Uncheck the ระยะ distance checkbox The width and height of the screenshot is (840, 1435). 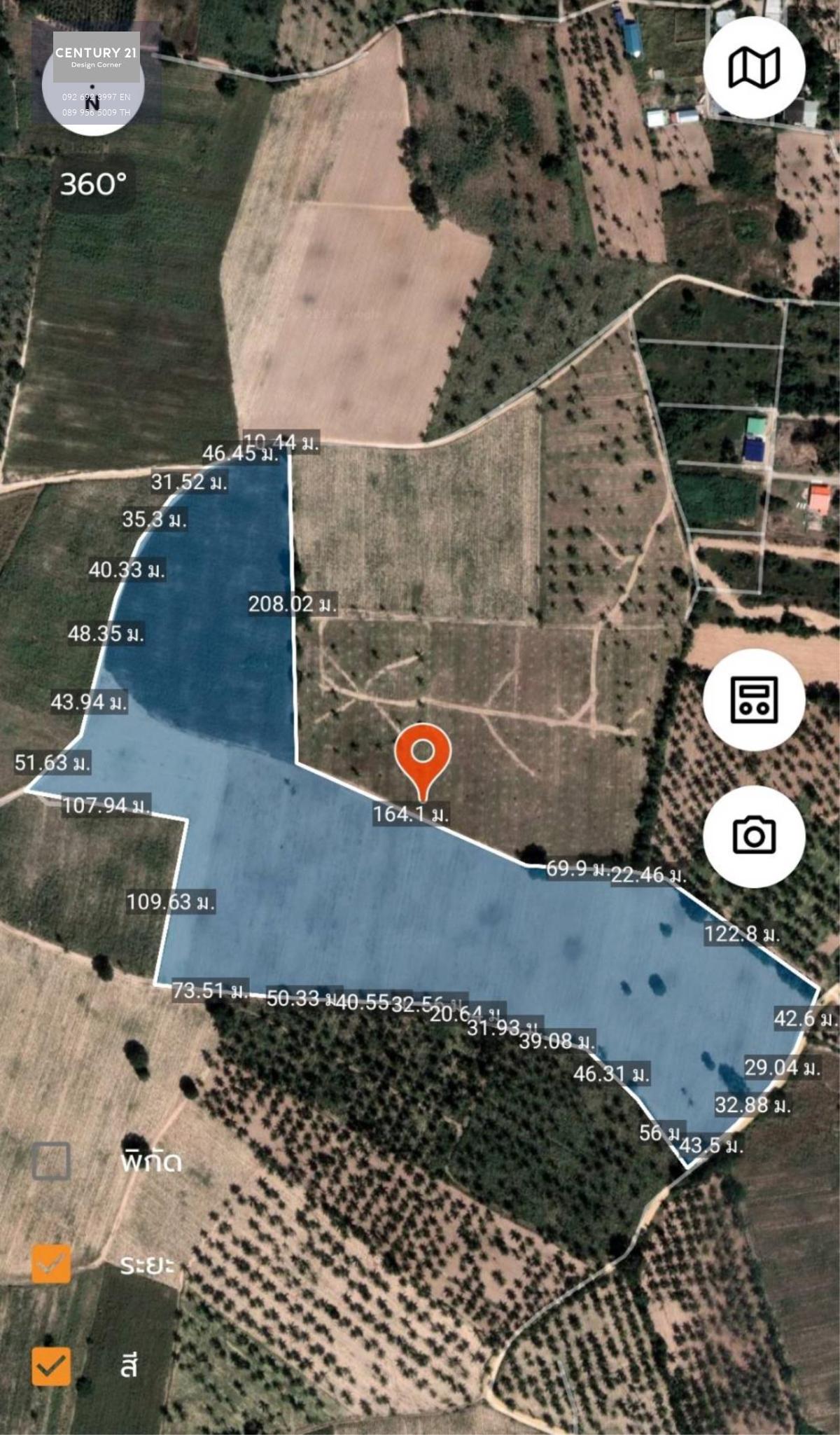pyautogui.click(x=51, y=1263)
